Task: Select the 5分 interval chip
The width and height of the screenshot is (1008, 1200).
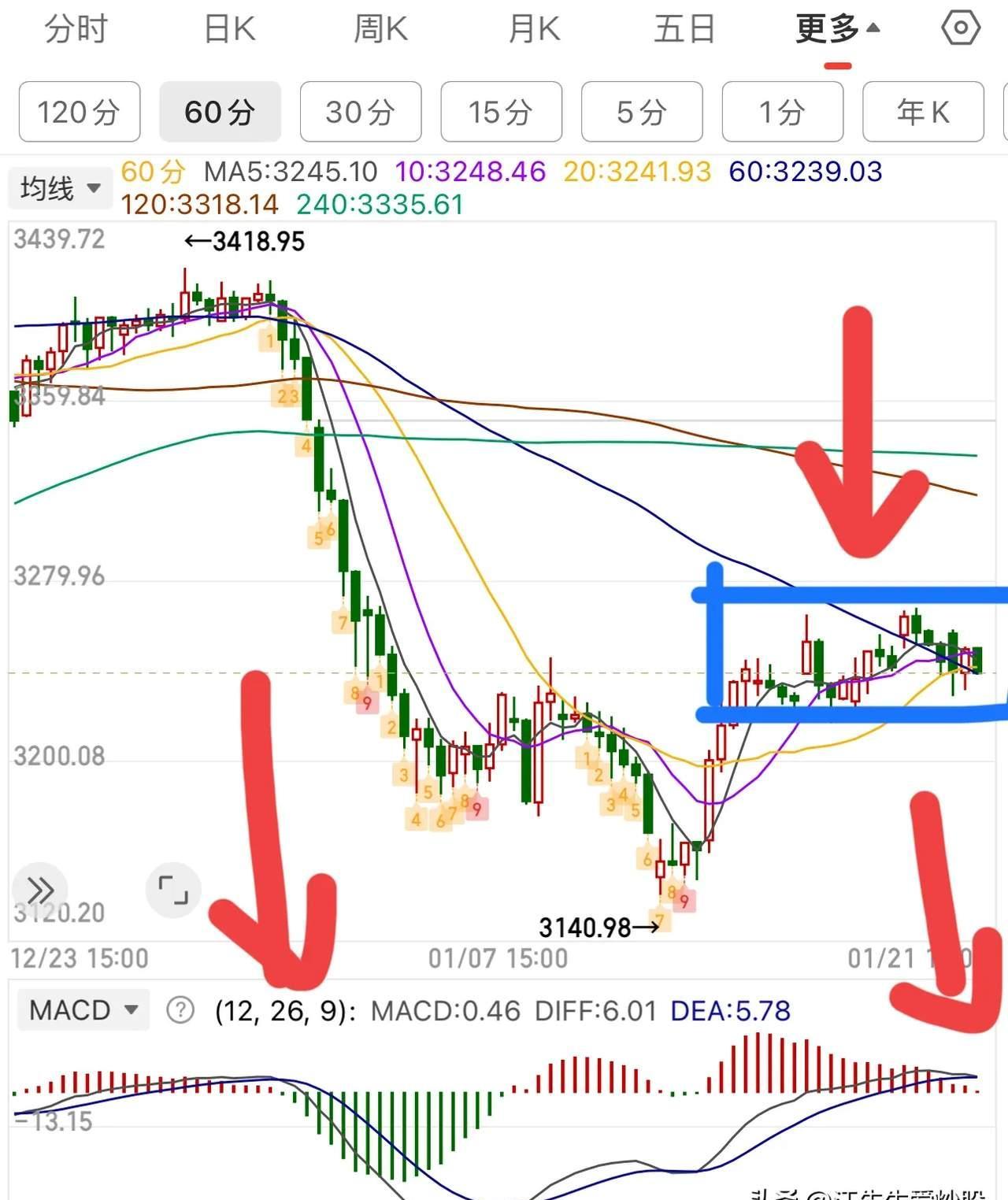Action: (x=642, y=112)
